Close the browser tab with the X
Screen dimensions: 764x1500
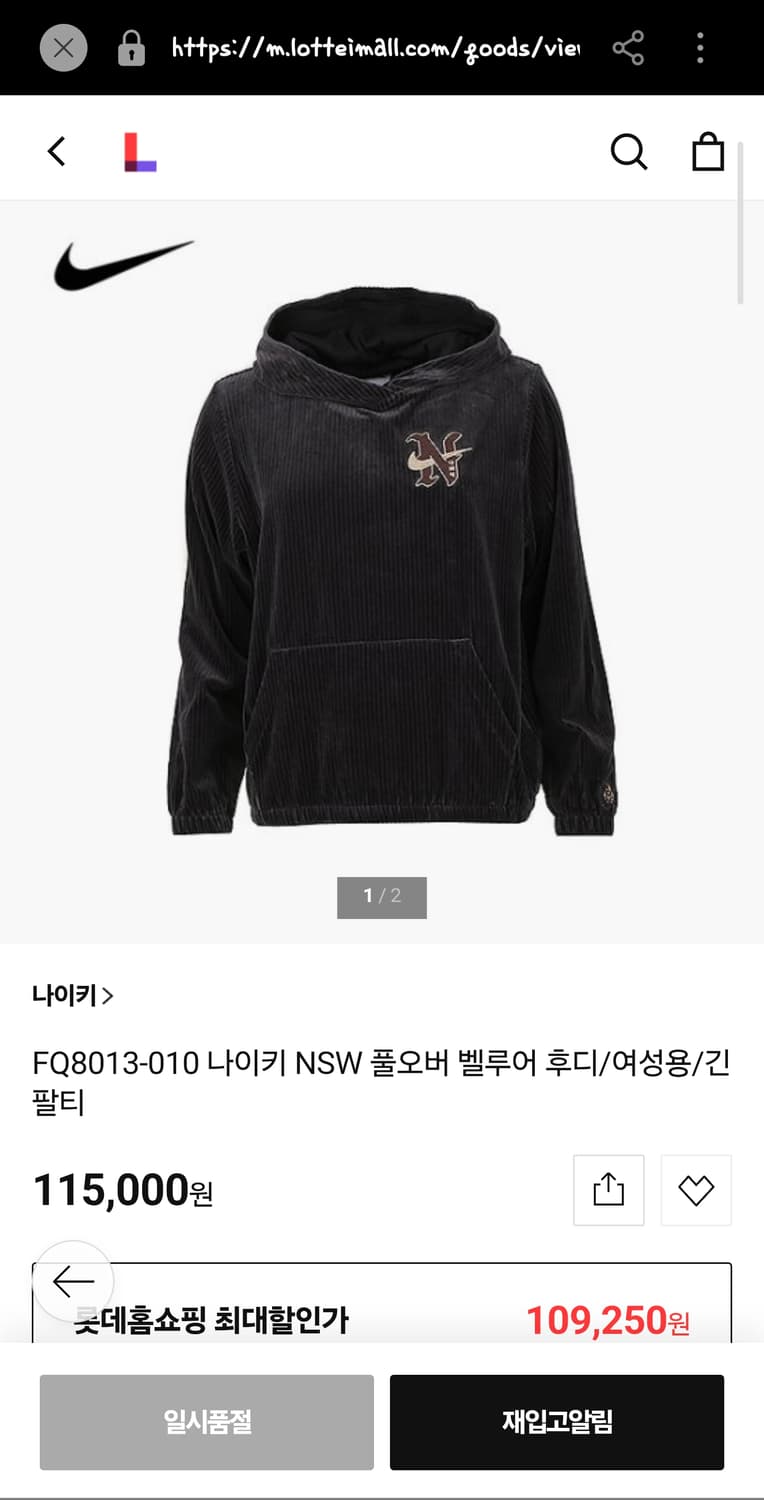(x=62, y=46)
